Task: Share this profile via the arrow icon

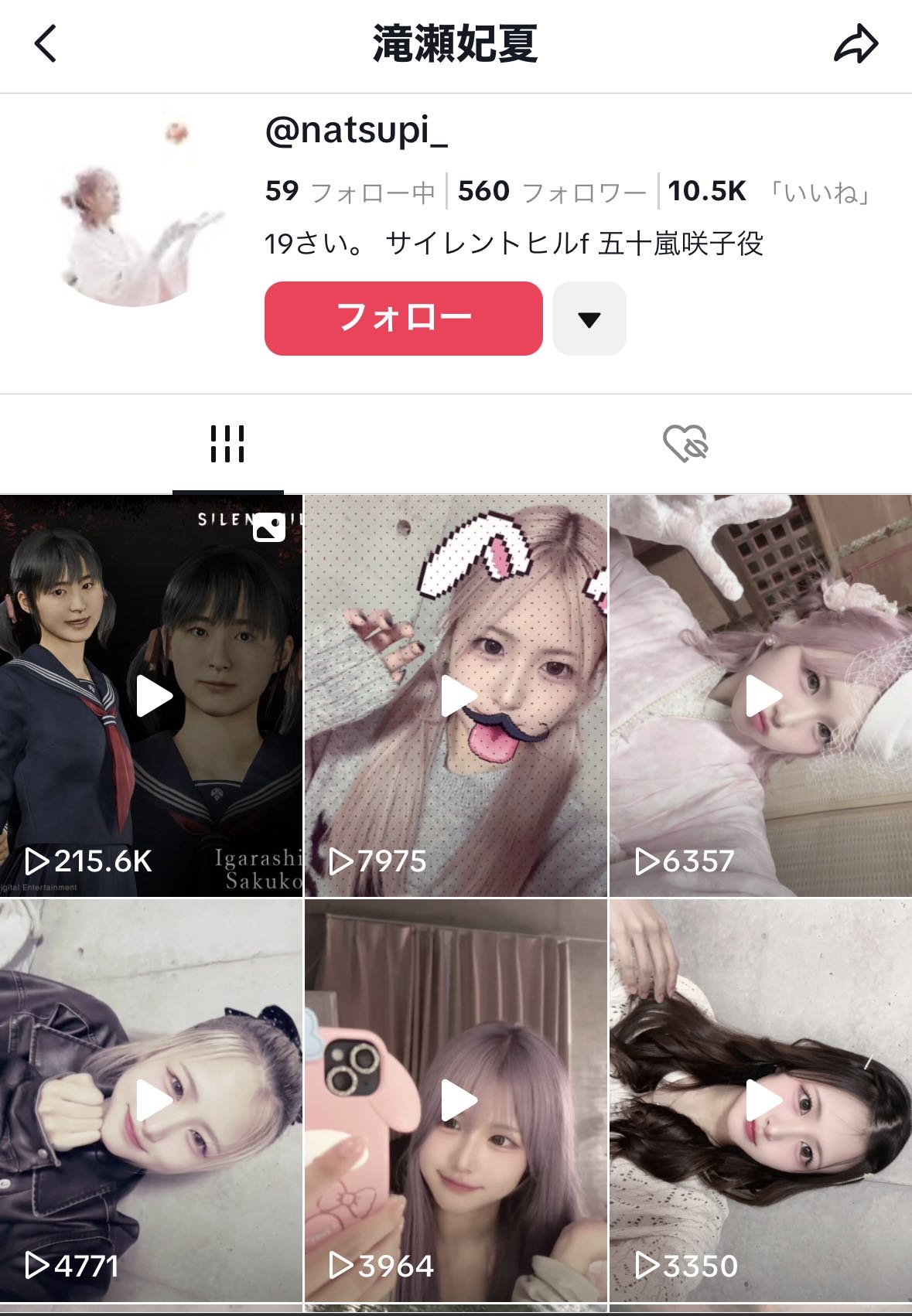Action: click(x=856, y=44)
